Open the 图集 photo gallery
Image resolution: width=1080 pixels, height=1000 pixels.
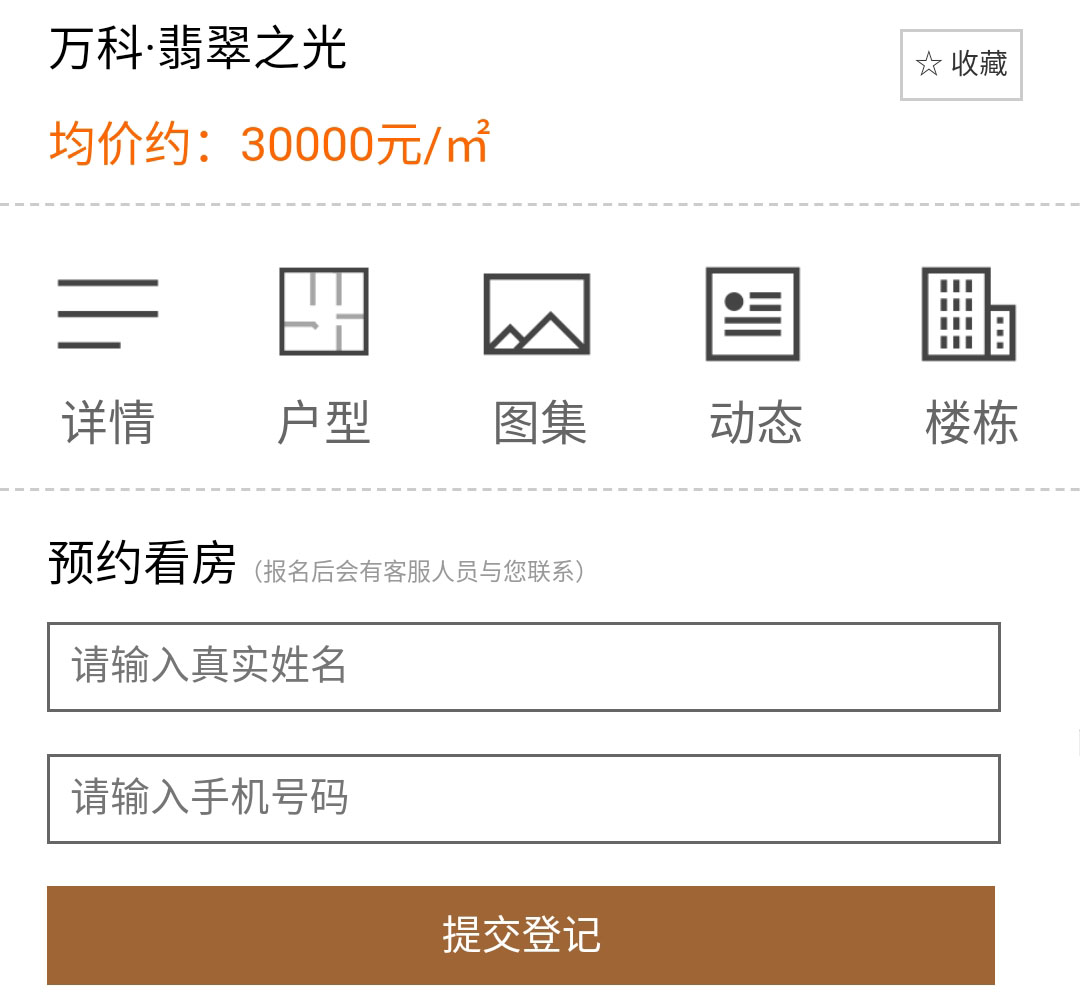tap(539, 355)
